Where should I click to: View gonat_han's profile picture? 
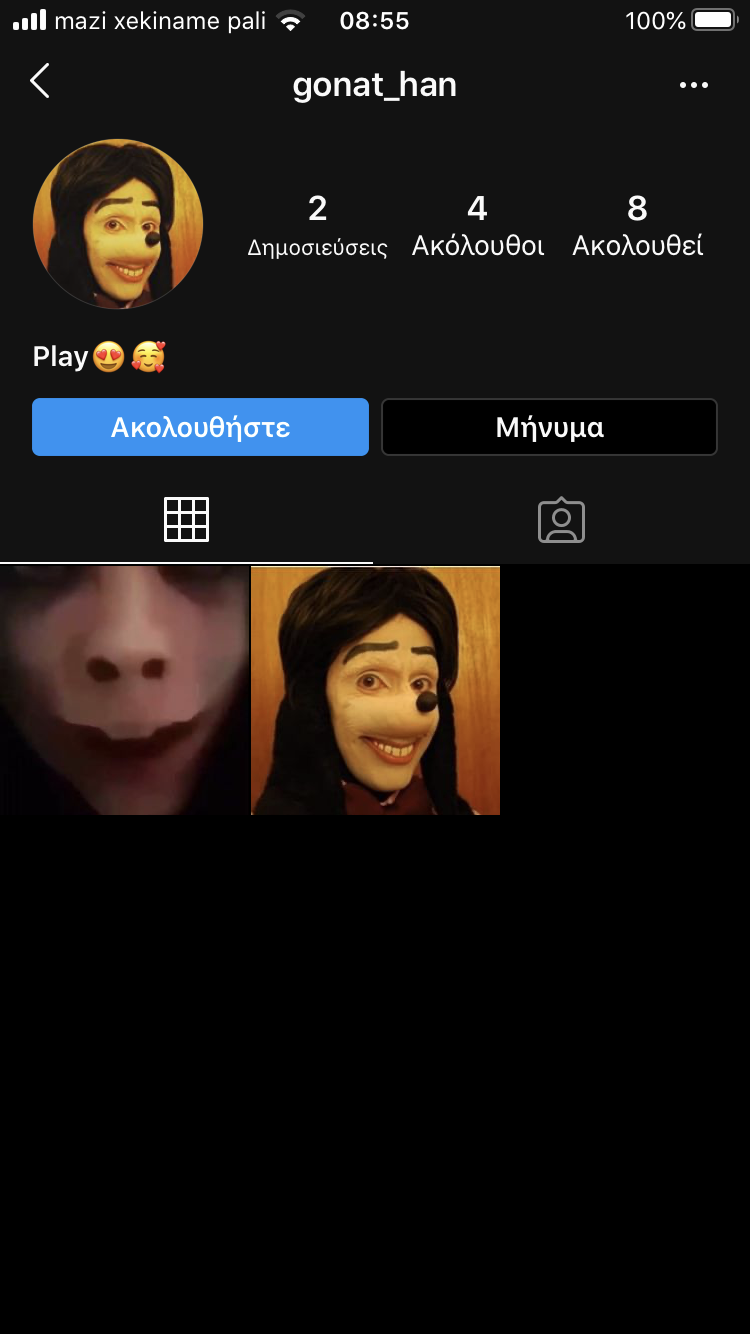tap(118, 224)
